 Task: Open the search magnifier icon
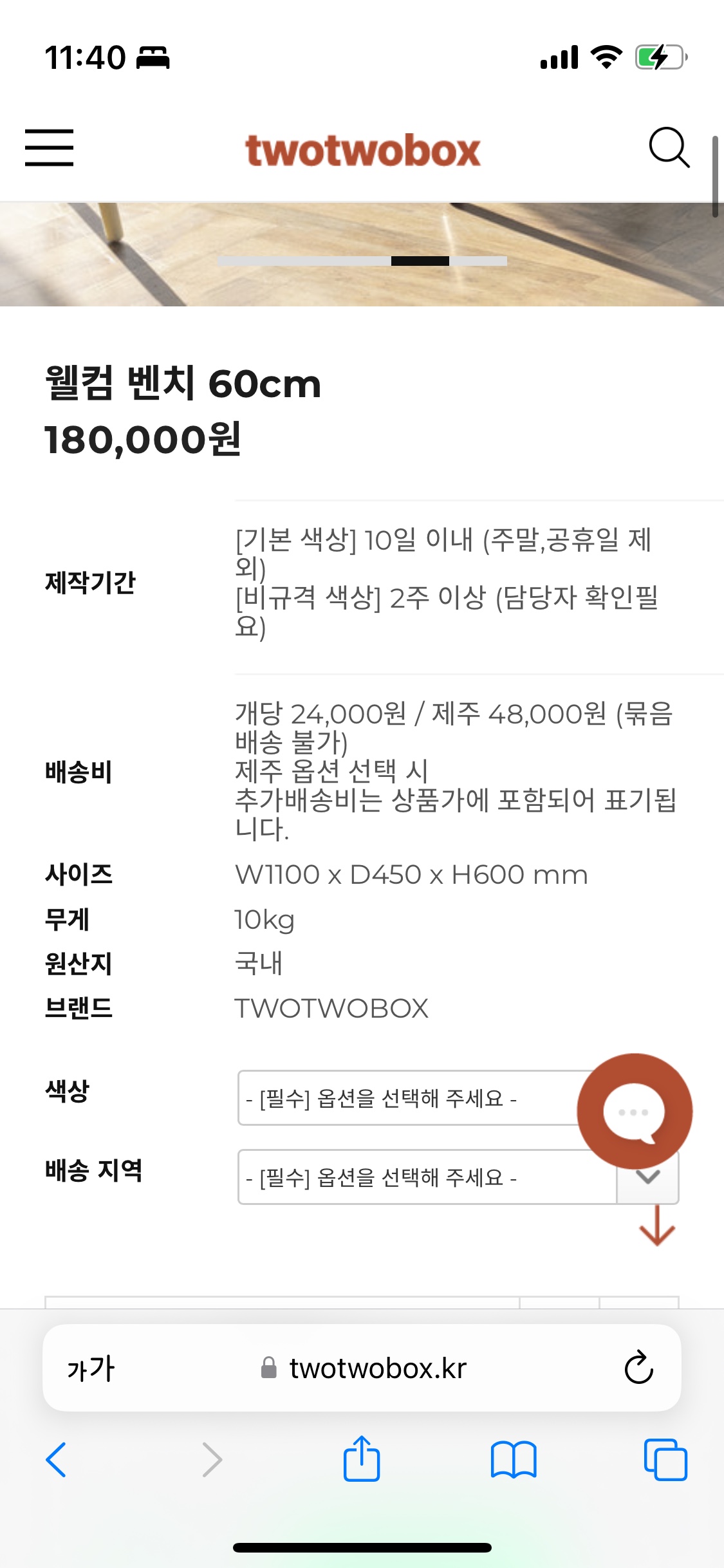669,147
